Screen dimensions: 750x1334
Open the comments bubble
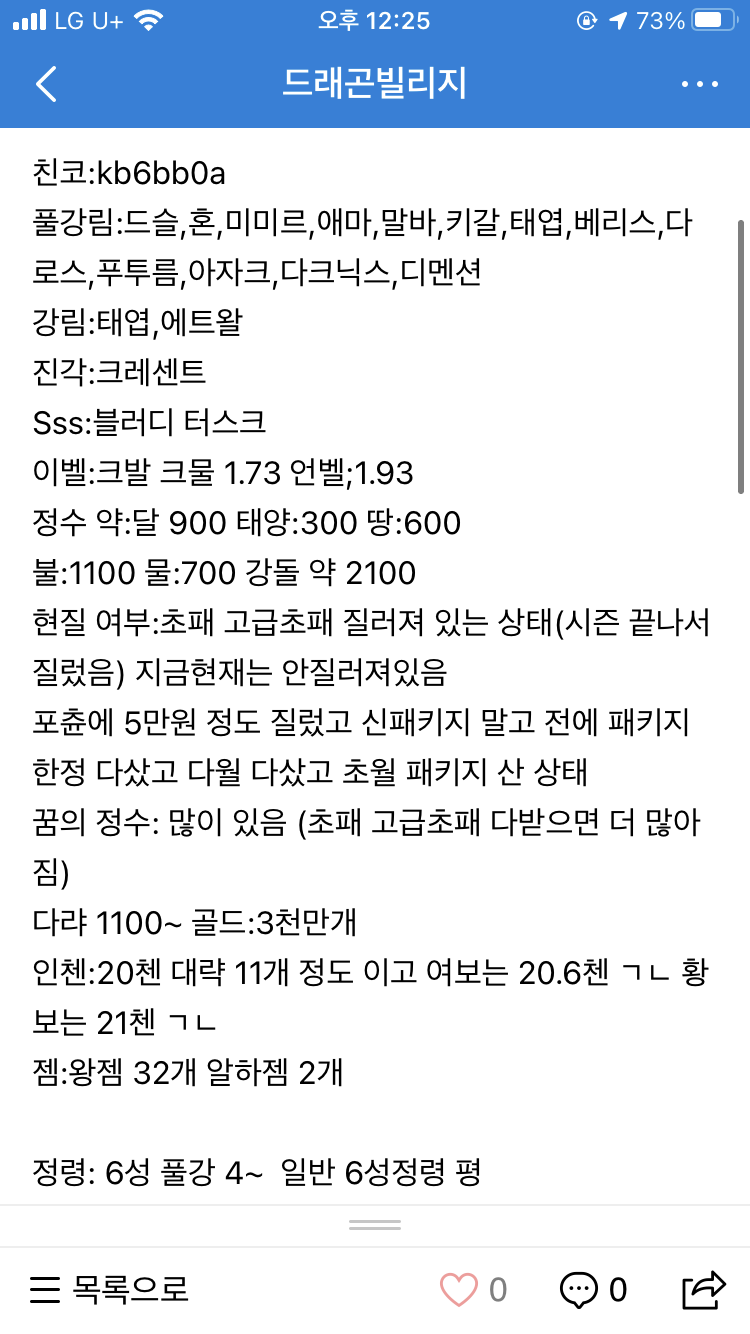coord(579,1290)
